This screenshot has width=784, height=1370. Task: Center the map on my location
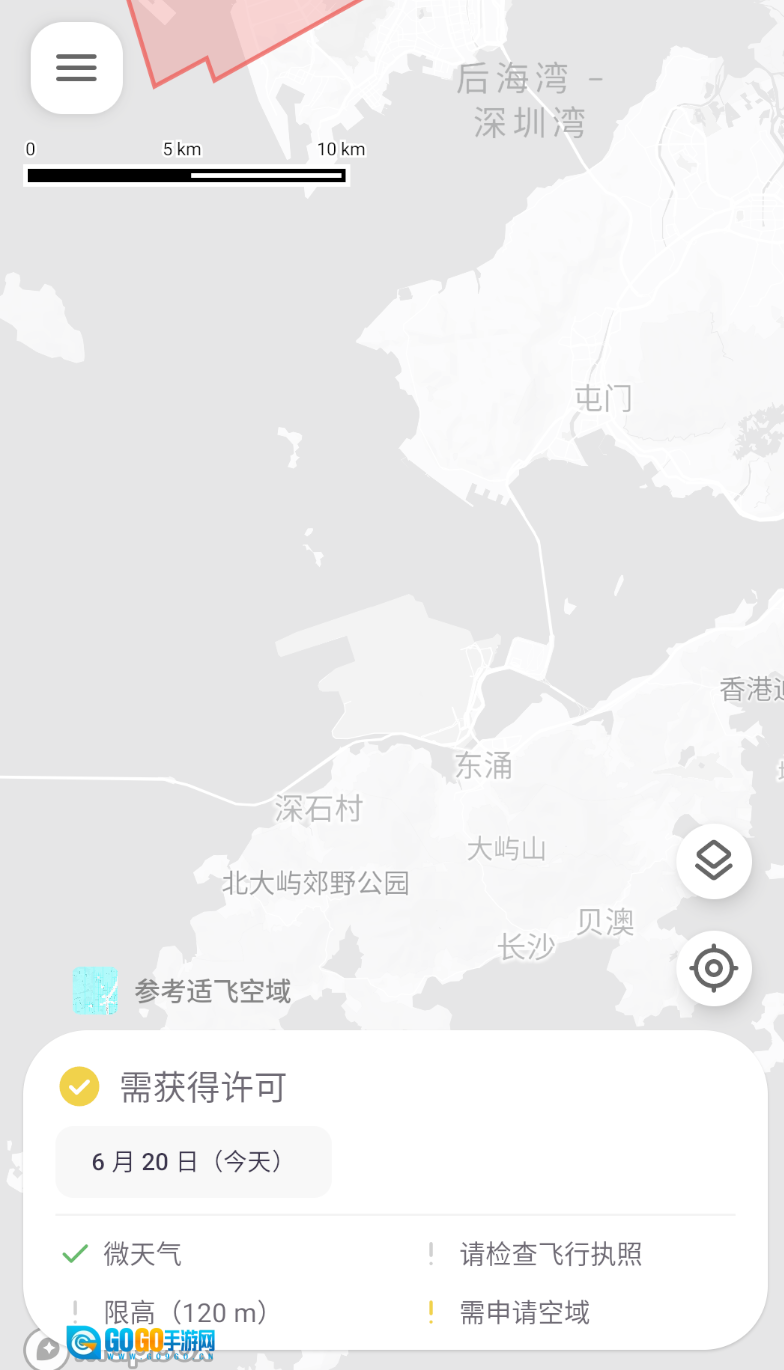point(714,968)
